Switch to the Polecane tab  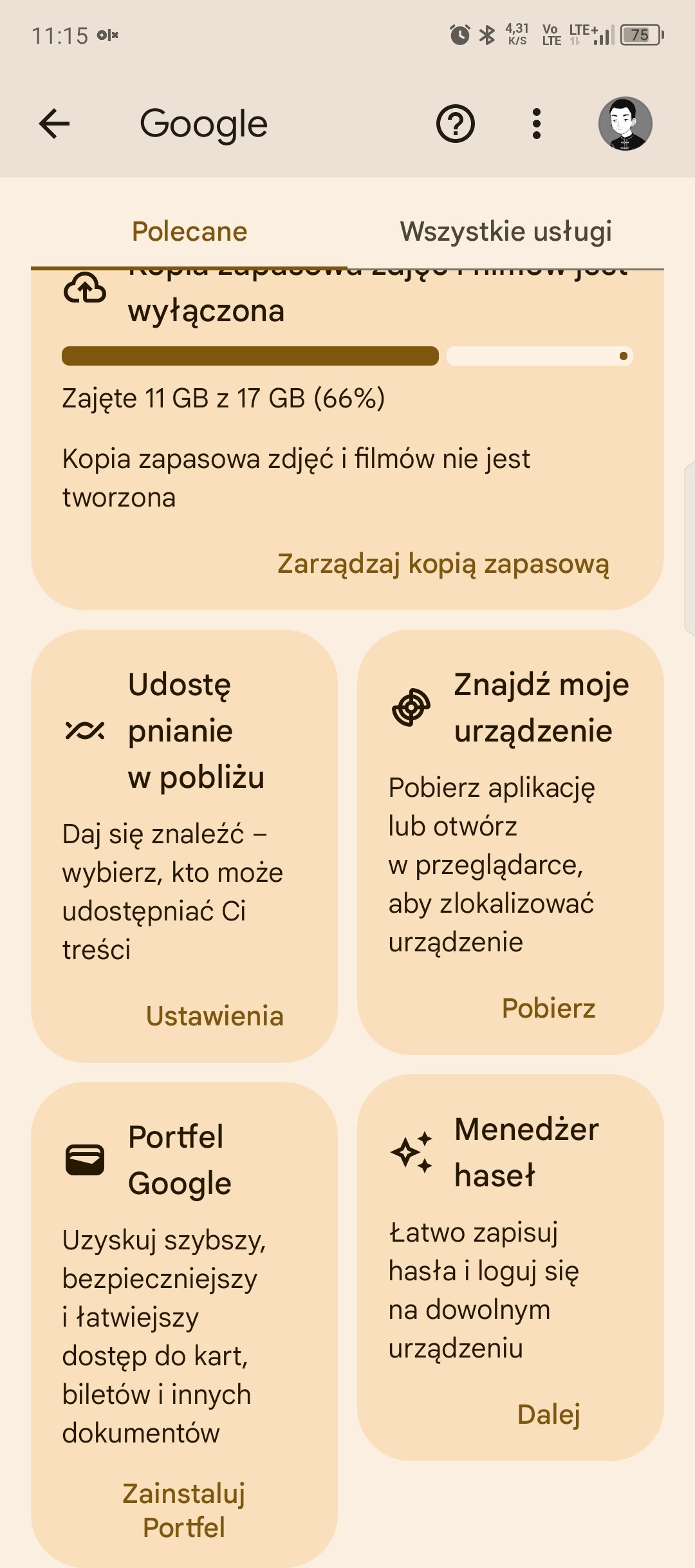click(189, 232)
